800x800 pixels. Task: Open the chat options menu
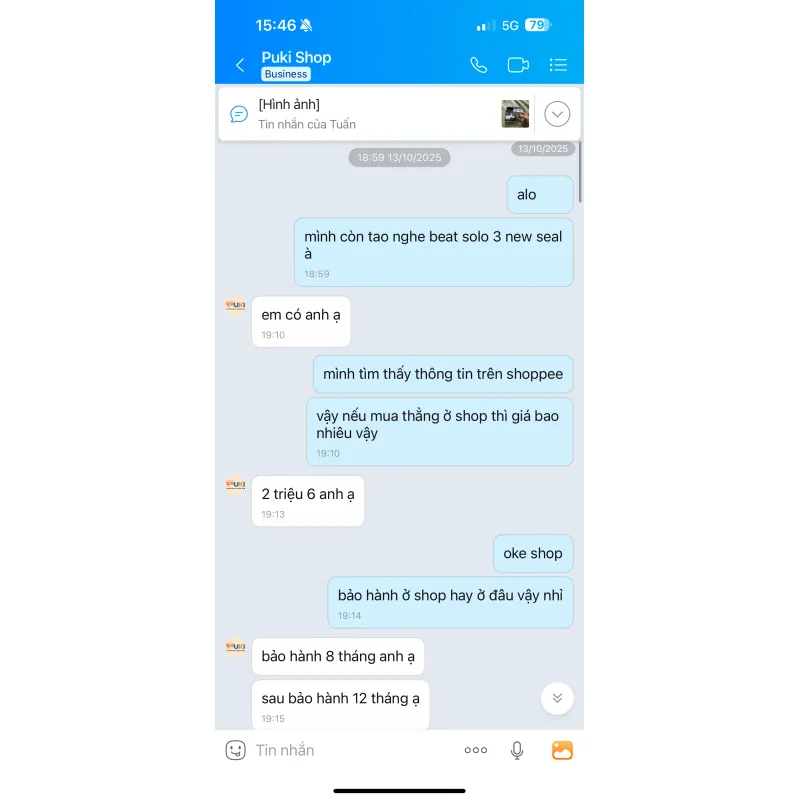pyautogui.click(x=558, y=65)
